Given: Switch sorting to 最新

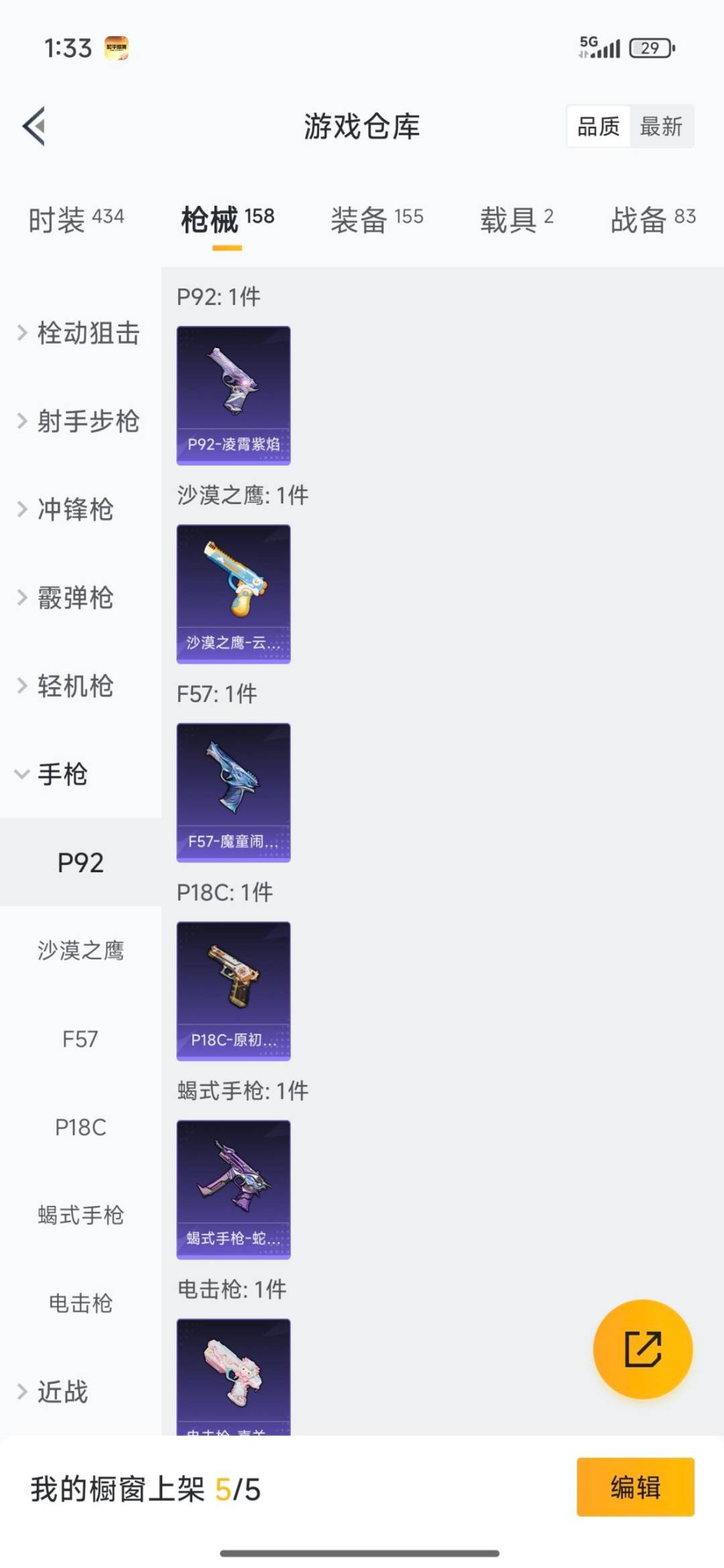Looking at the screenshot, I should [x=661, y=127].
